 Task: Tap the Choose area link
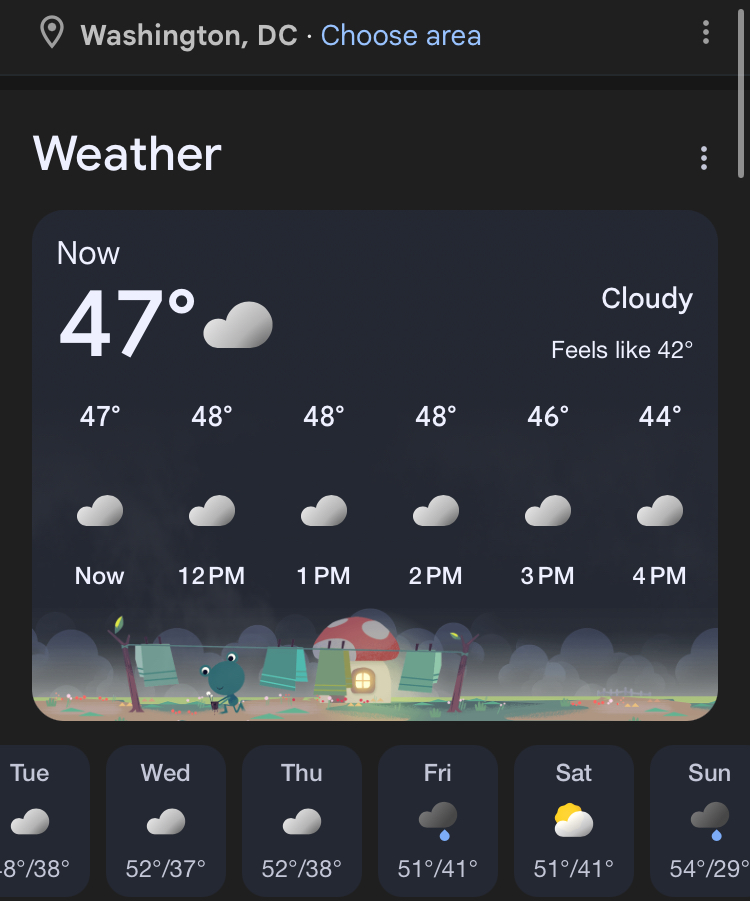point(400,36)
